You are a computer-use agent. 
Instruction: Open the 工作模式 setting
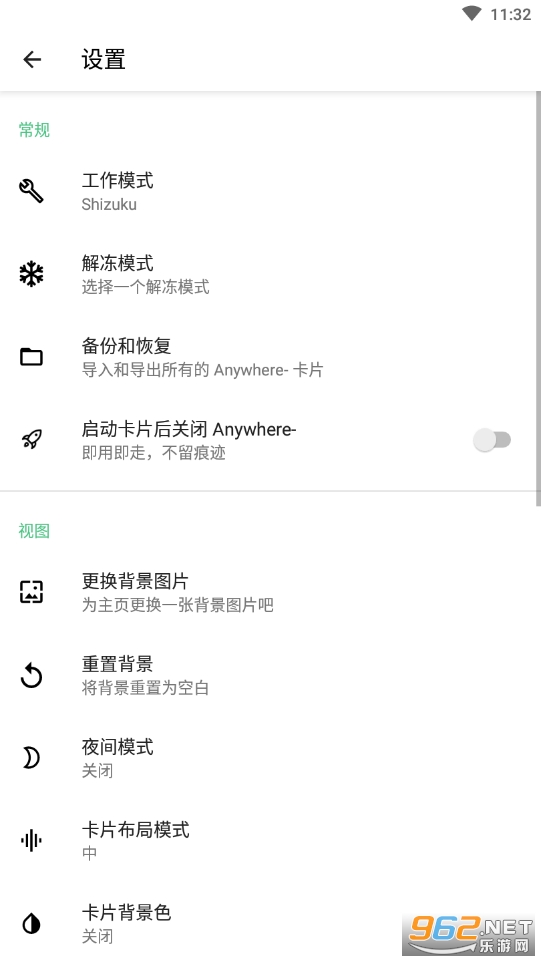[x=268, y=191]
